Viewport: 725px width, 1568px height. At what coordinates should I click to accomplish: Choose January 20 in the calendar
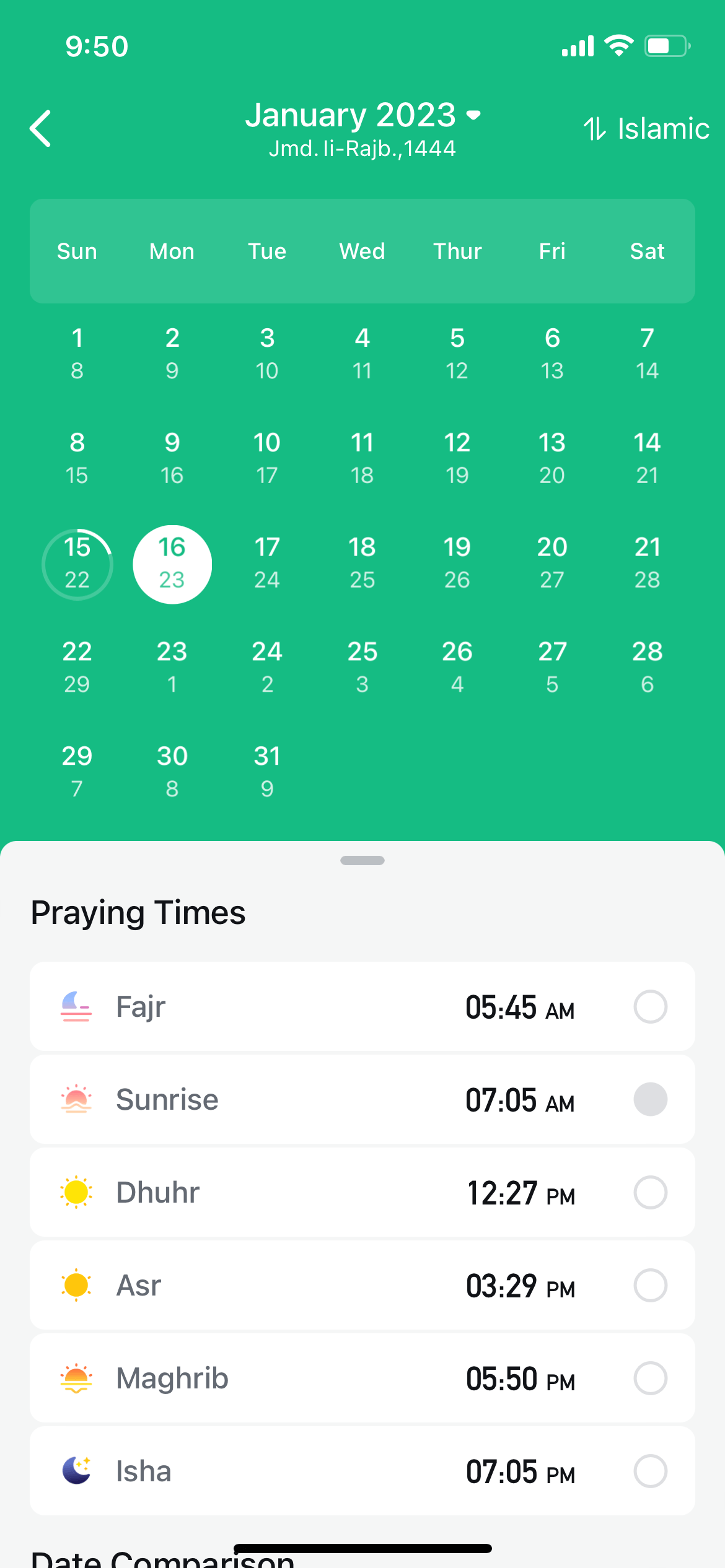click(552, 564)
